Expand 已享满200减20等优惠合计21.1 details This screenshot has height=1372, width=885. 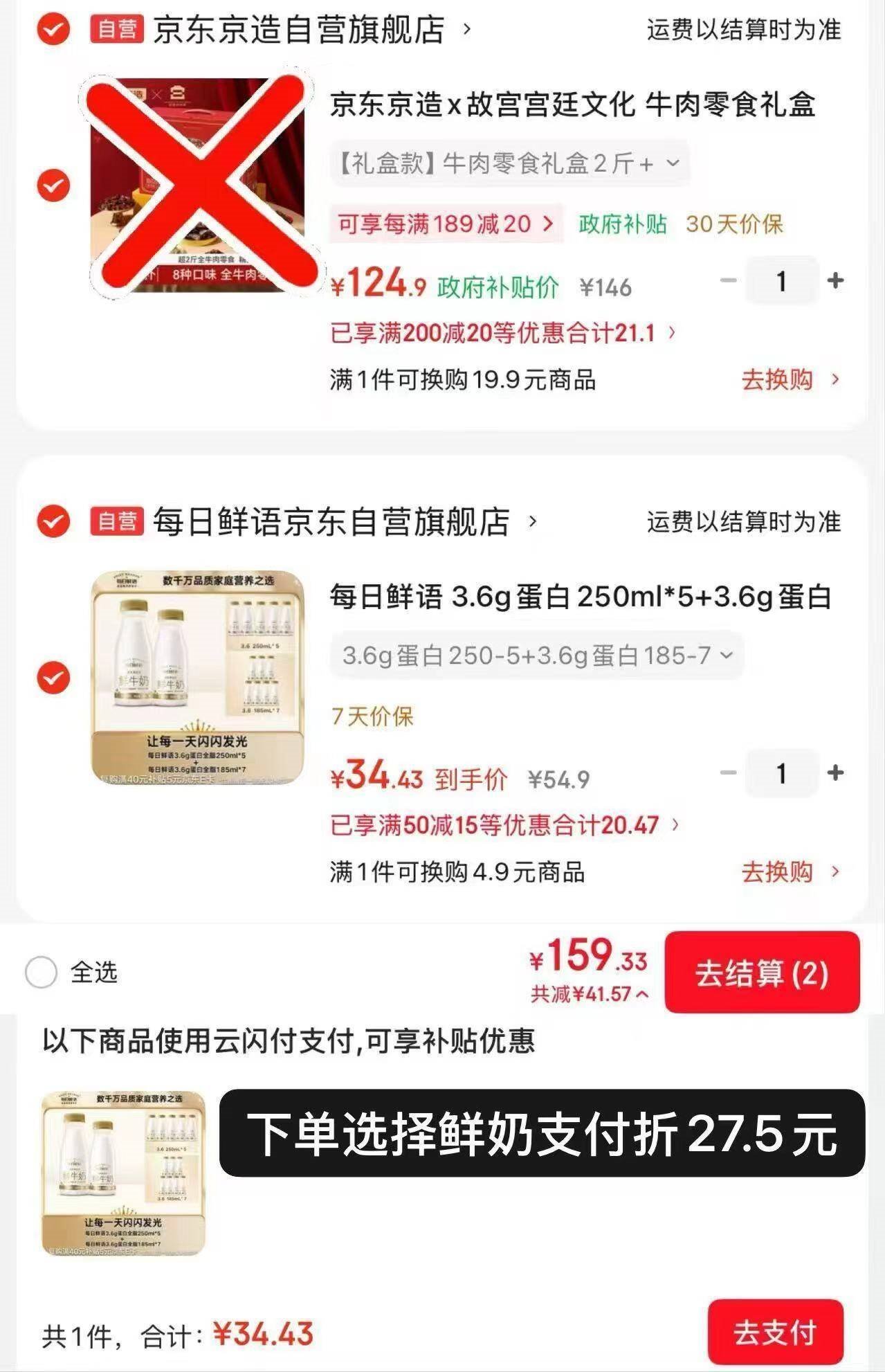(x=503, y=334)
